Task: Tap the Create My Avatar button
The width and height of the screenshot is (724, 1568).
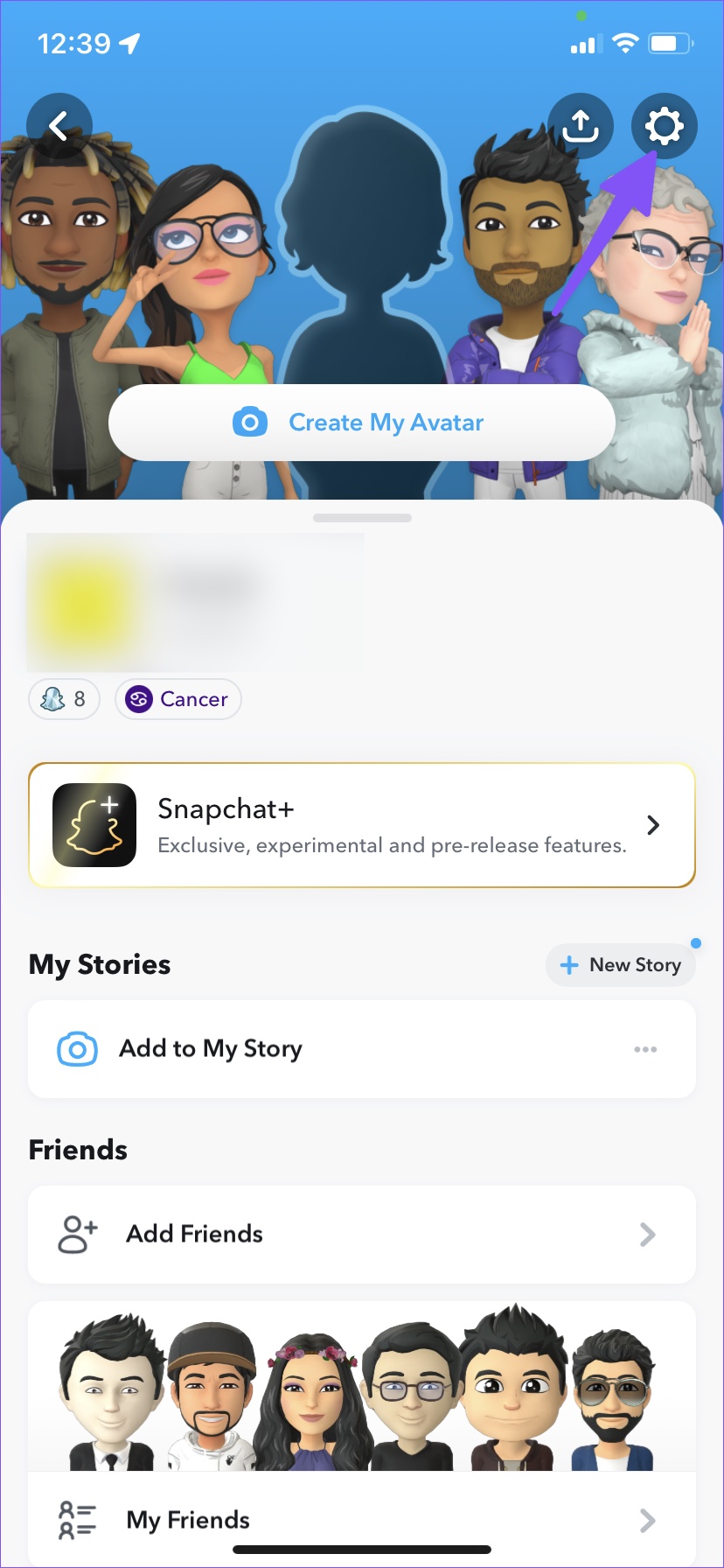Action: tap(362, 422)
